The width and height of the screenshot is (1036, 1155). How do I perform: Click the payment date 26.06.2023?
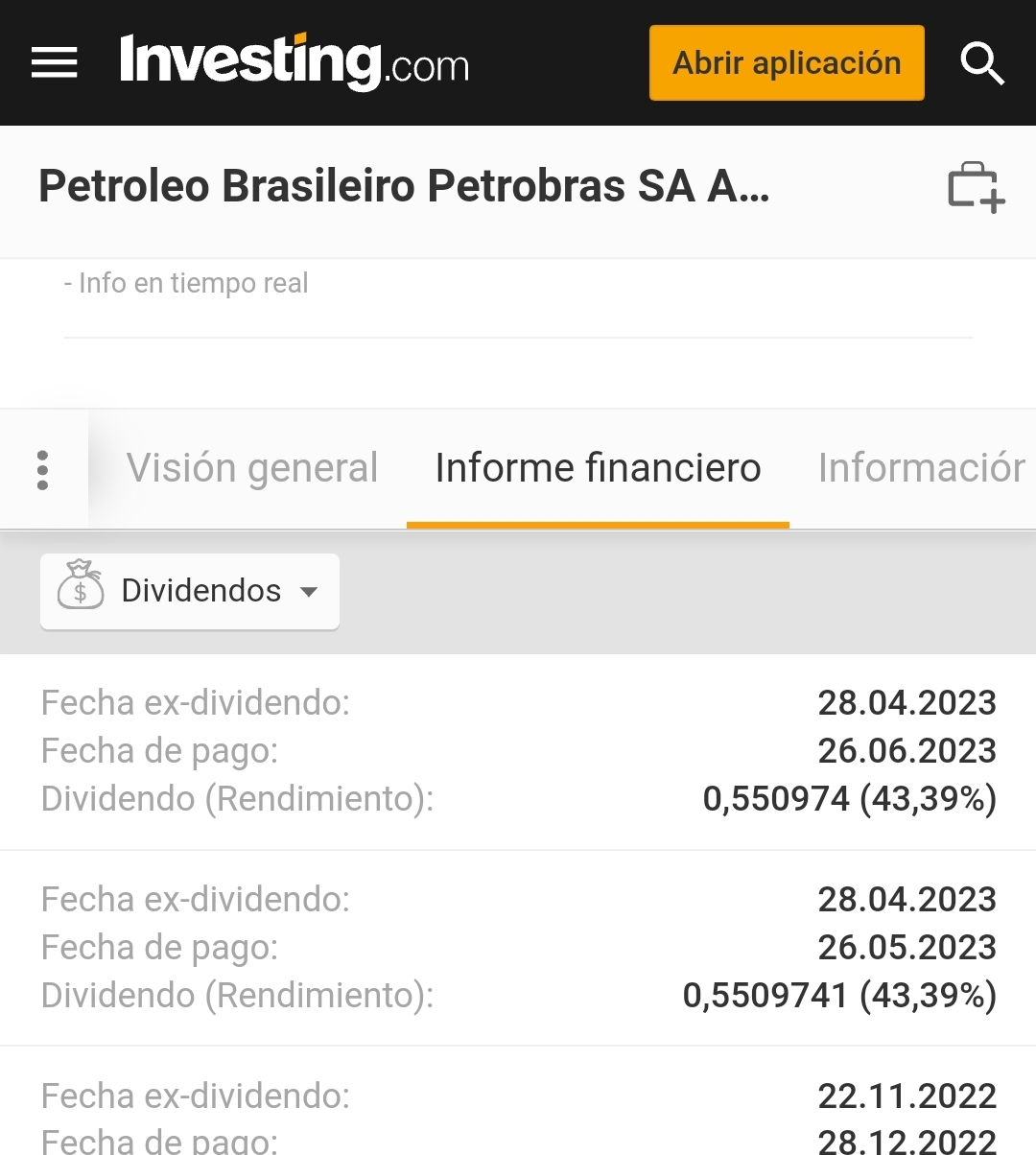click(907, 750)
